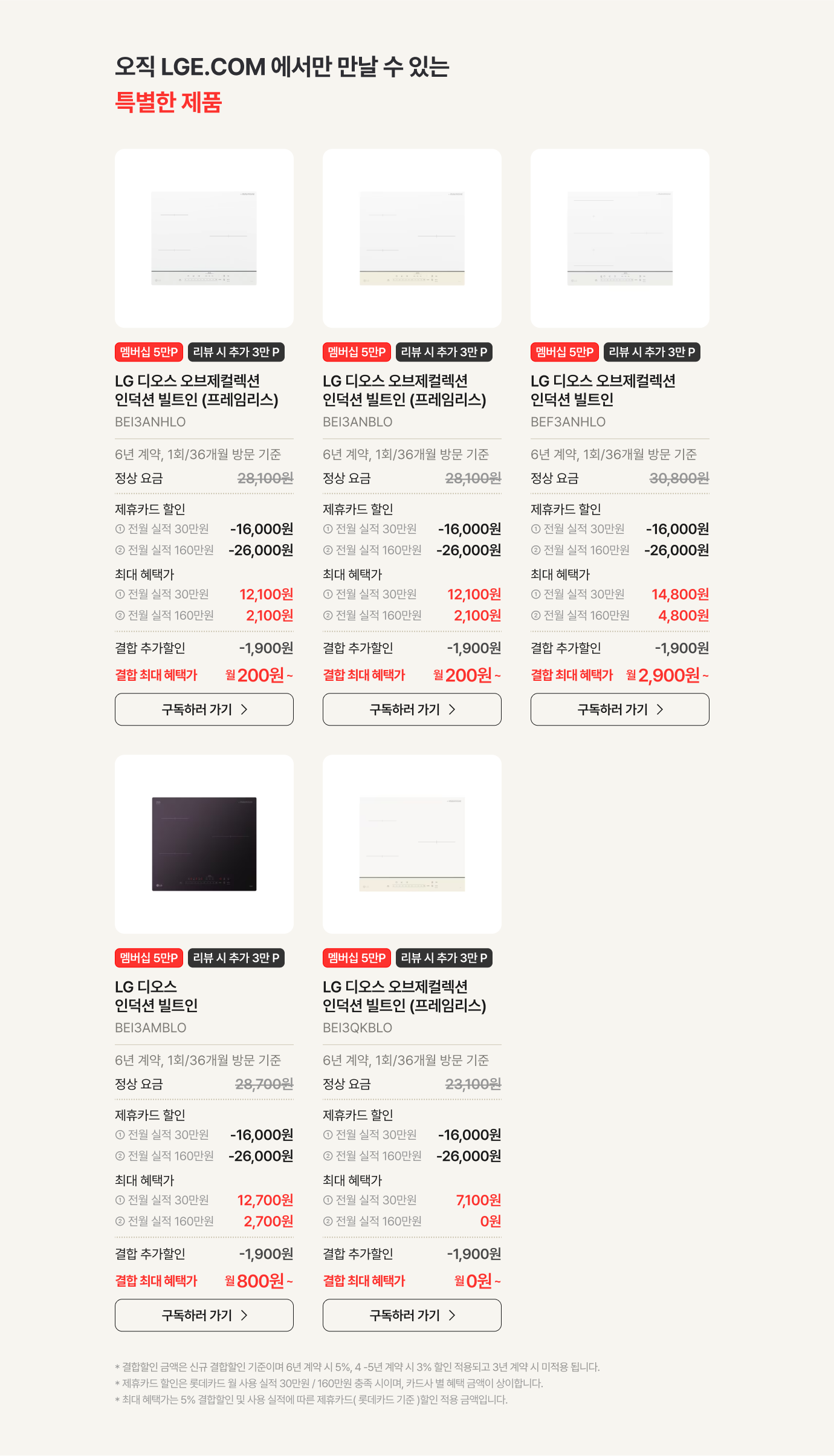Open the BEF3ANHLO product image
The image size is (834, 1456).
point(619,238)
